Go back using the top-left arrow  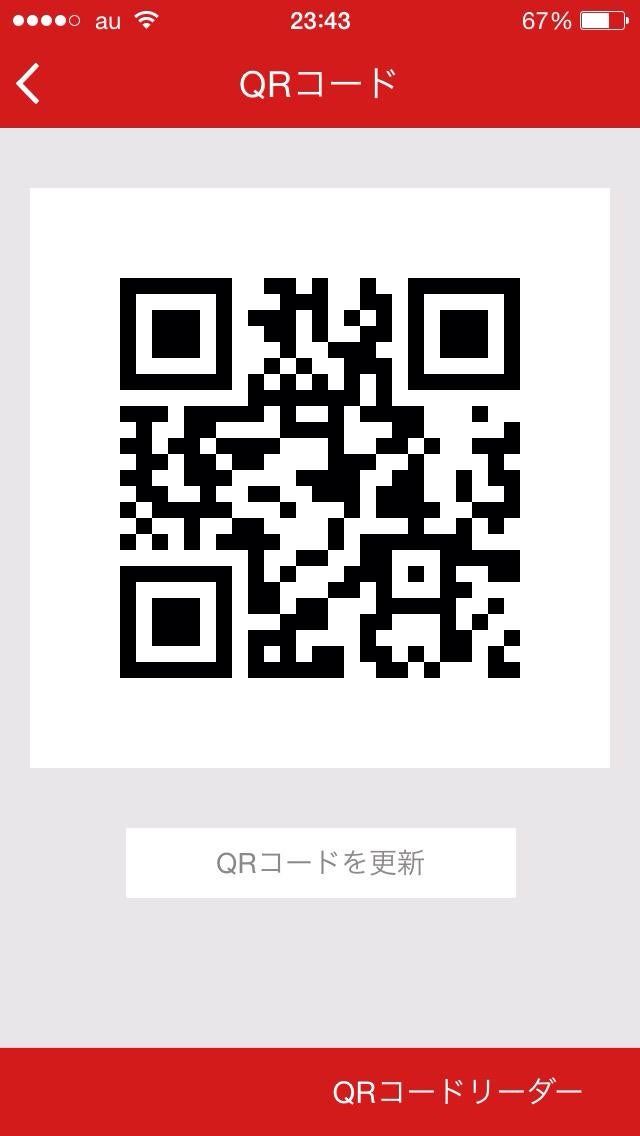pos(28,84)
